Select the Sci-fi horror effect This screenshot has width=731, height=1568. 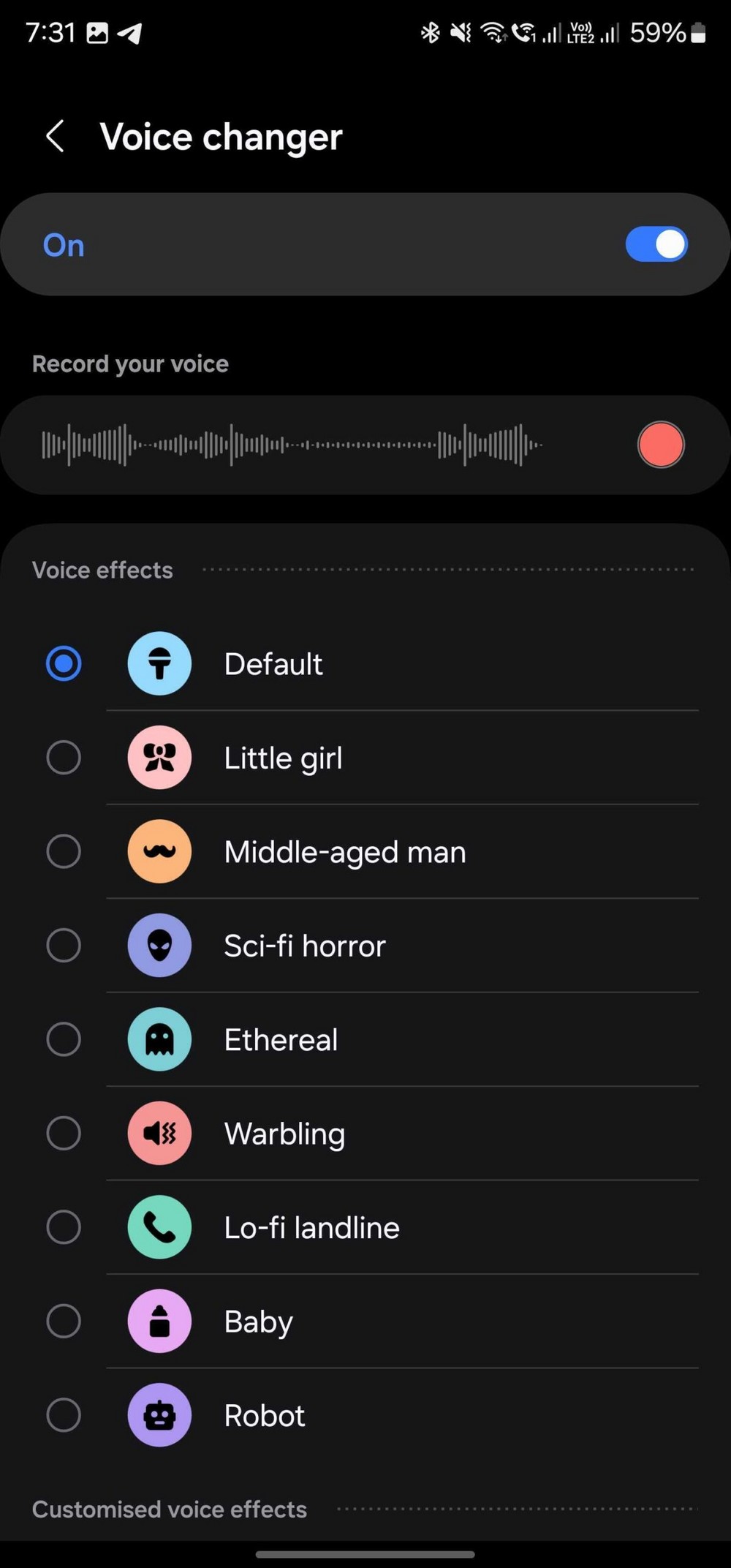(x=64, y=946)
